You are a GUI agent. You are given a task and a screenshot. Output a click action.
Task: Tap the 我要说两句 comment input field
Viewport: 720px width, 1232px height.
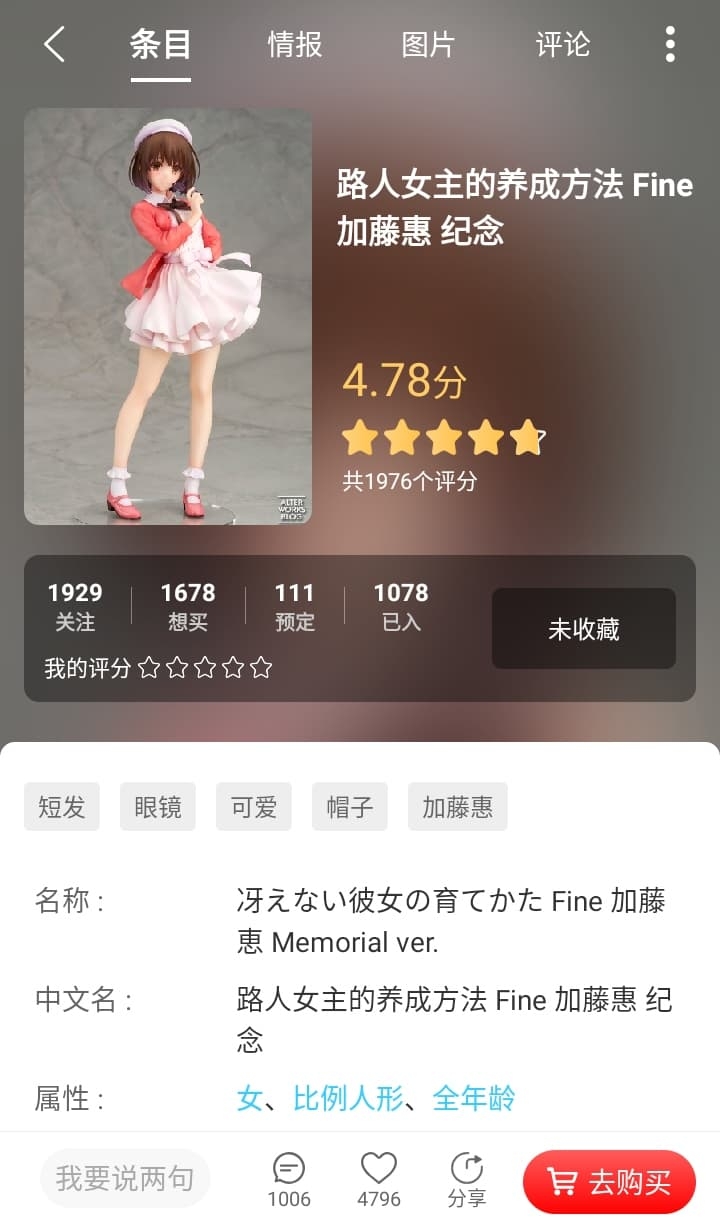pos(124,1179)
